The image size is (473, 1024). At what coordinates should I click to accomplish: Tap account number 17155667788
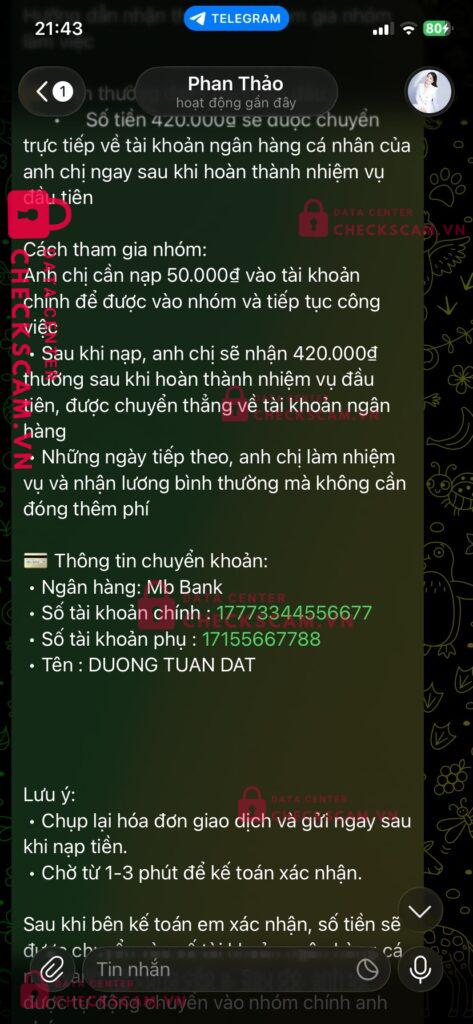[x=261, y=639]
